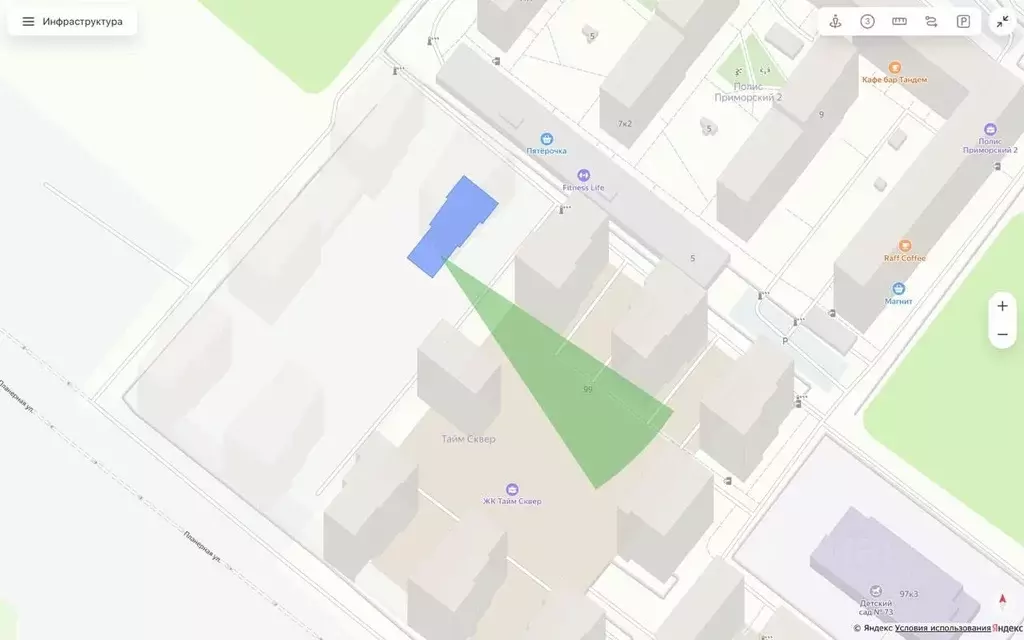This screenshot has width=1024, height=640.
Task: Select the ruler distance tool
Action: (x=899, y=21)
